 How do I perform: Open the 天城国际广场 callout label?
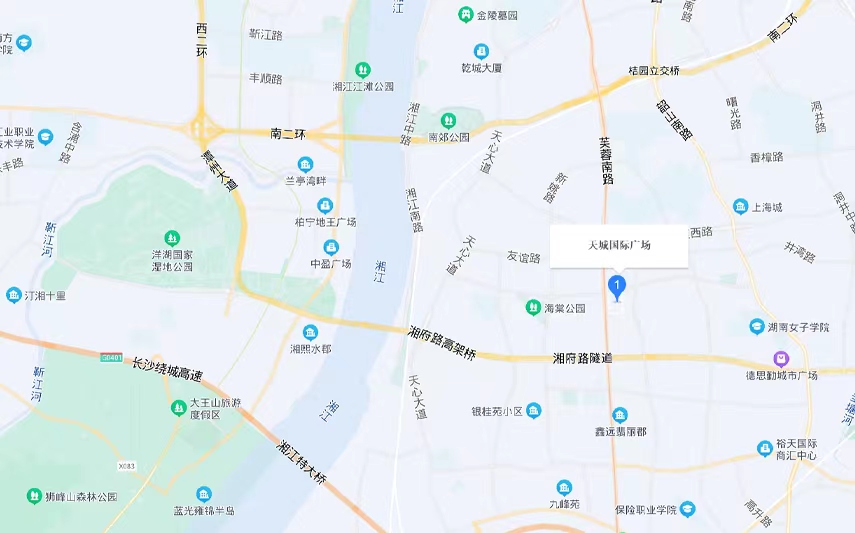point(619,246)
